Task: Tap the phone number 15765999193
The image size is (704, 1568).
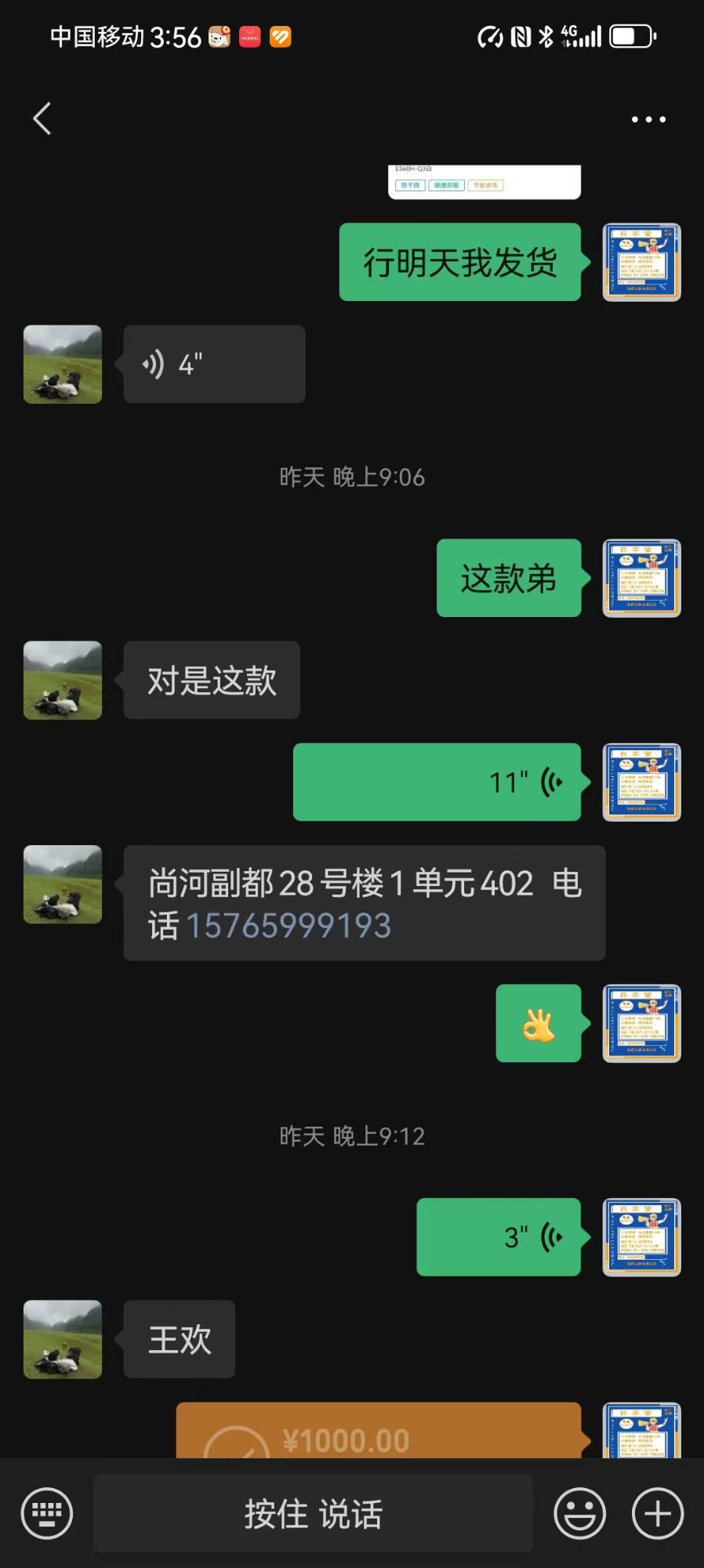Action: click(288, 925)
